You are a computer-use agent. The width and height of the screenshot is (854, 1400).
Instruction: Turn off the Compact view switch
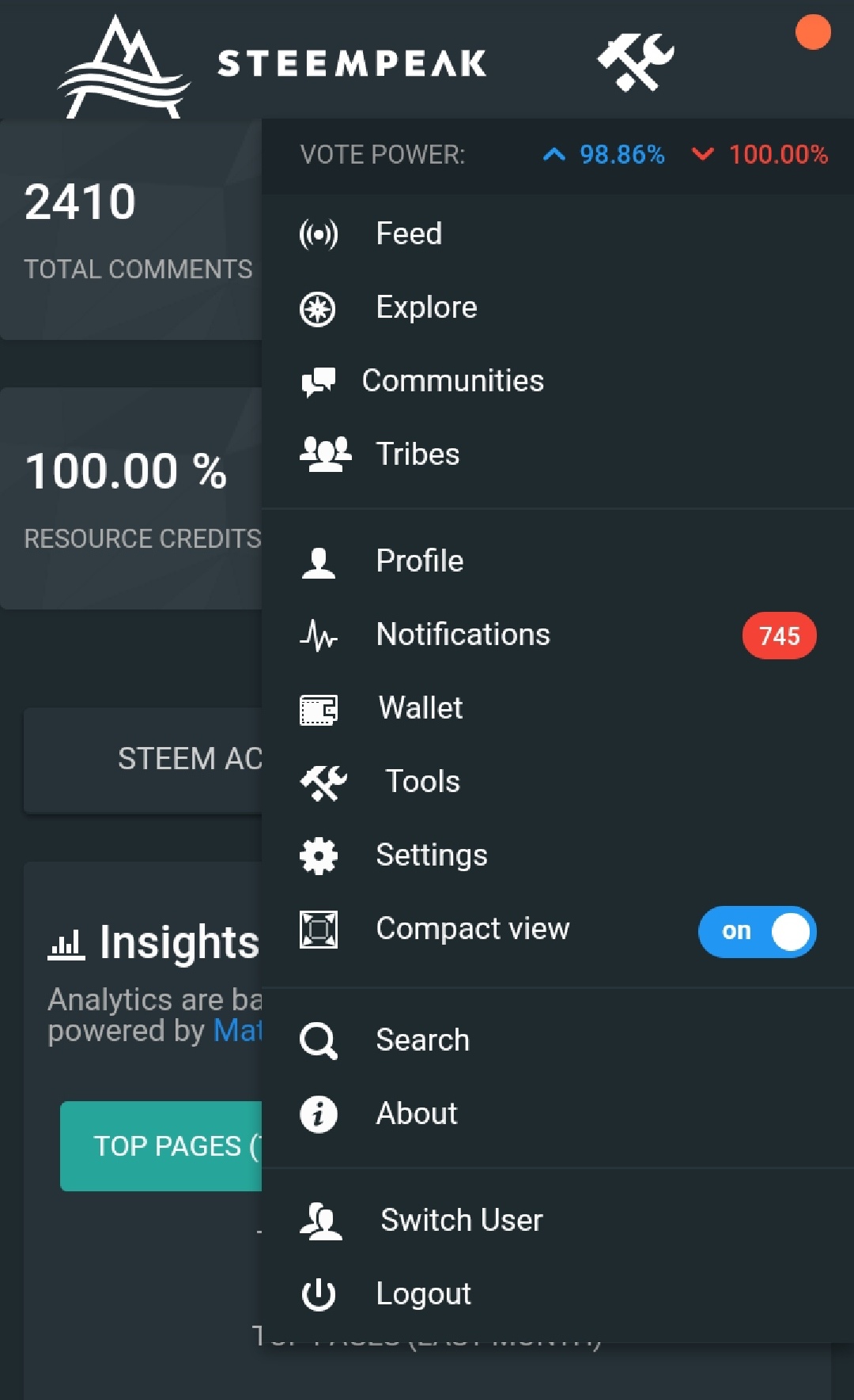[x=757, y=931]
